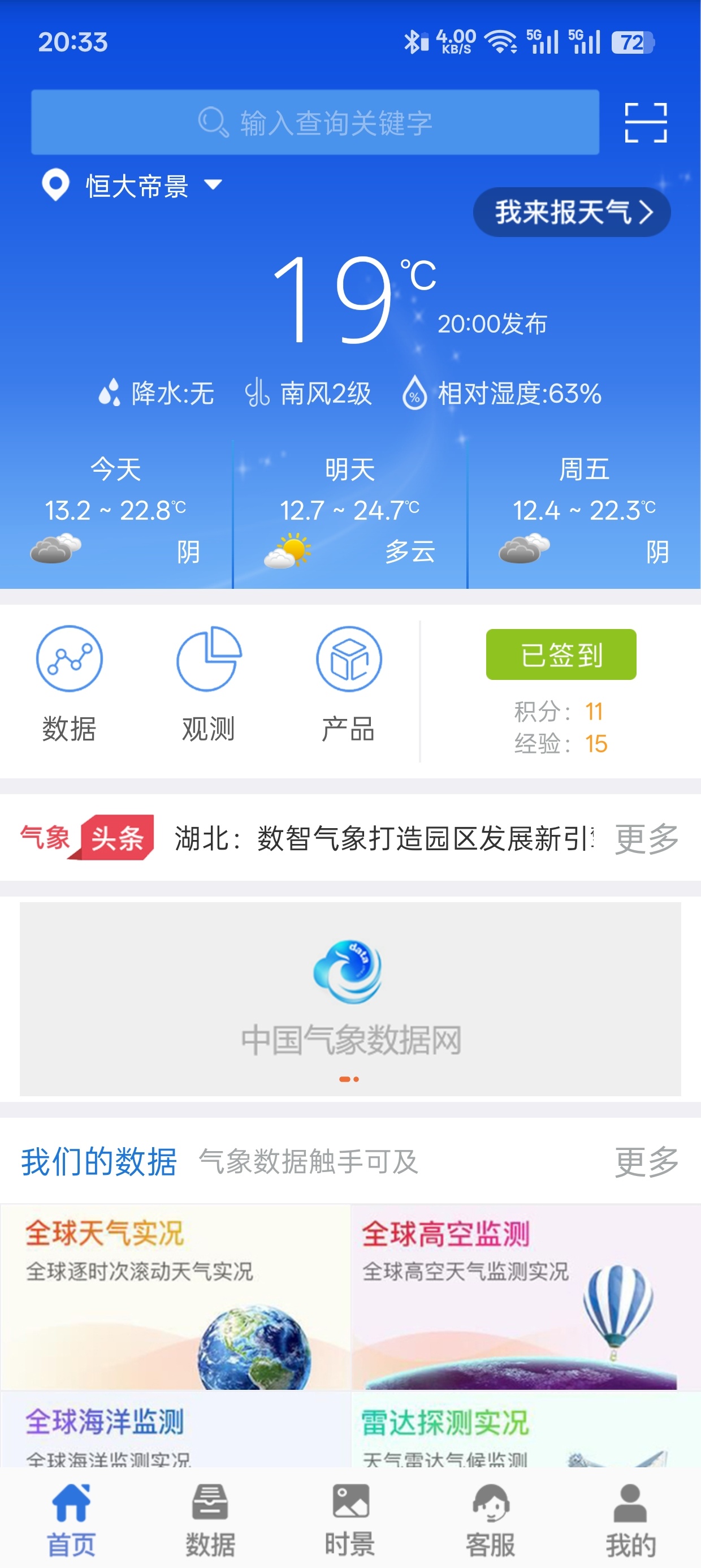701x1568 pixels.
Task: View 更多 in 我们的数据 section
Action: click(646, 1161)
